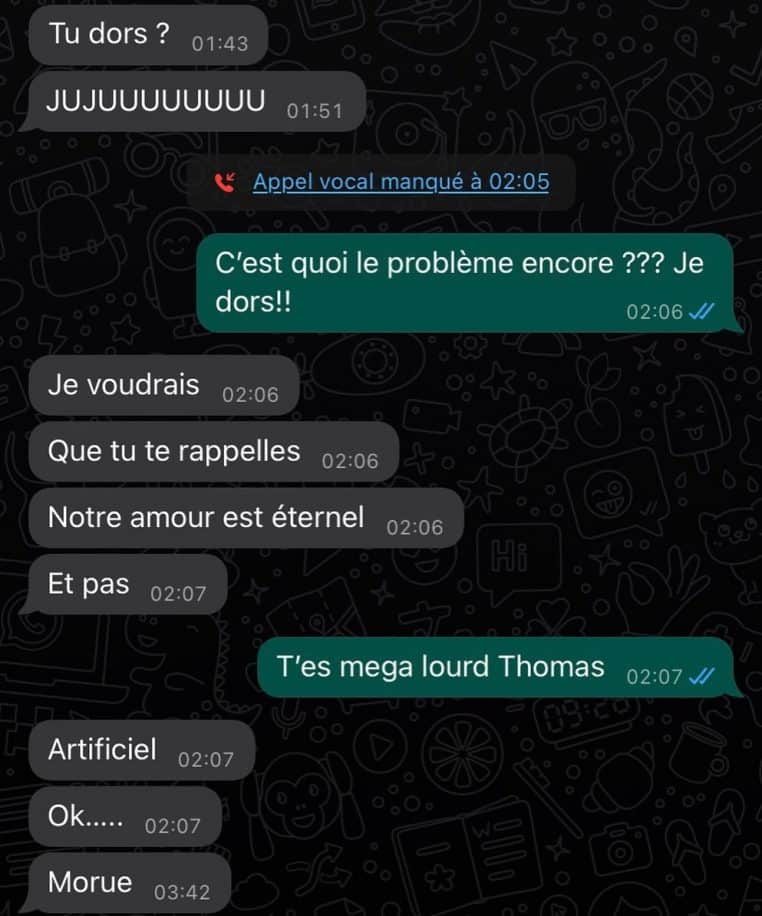This screenshot has height=916, width=762.
Task: Tap the missed voice call link at 02:05
Action: [400, 182]
